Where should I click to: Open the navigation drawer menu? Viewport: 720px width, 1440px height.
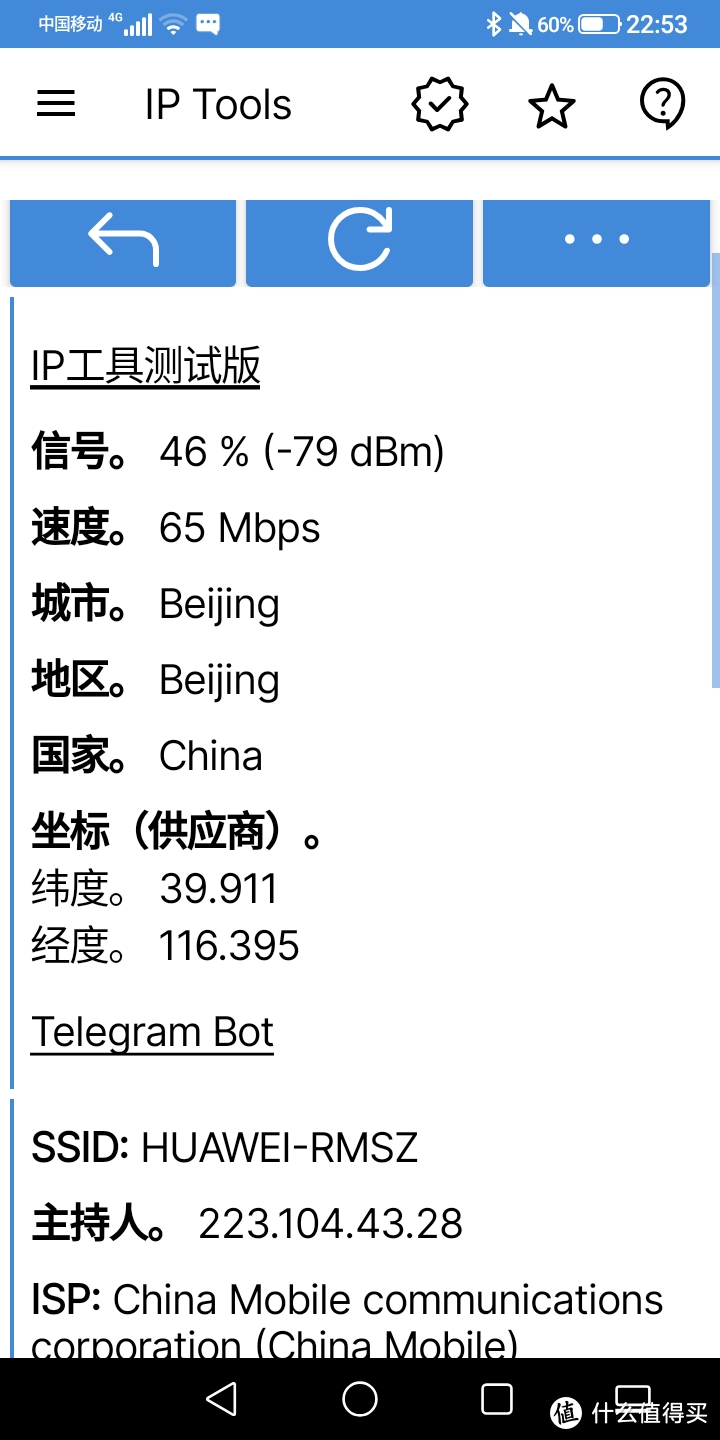tap(56, 103)
